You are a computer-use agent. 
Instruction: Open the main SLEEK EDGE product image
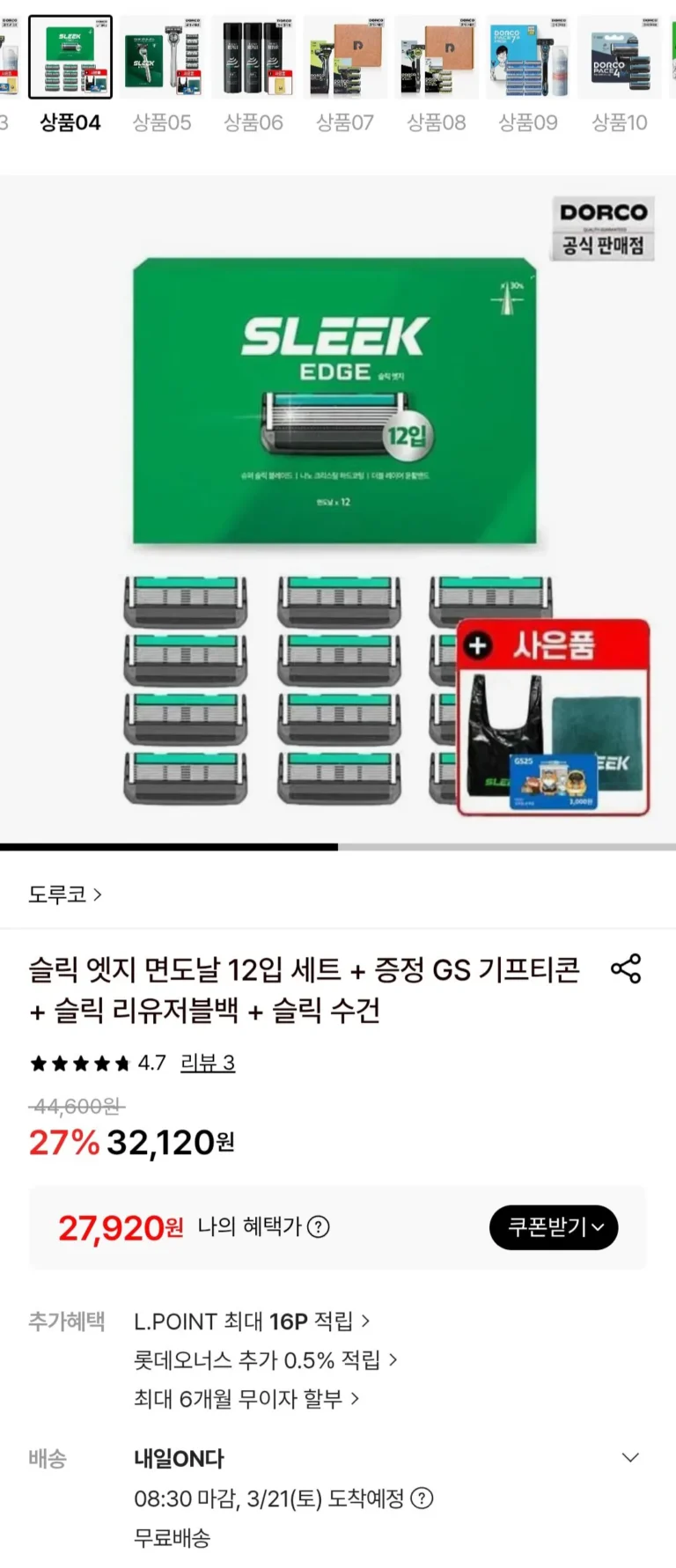(x=338, y=511)
